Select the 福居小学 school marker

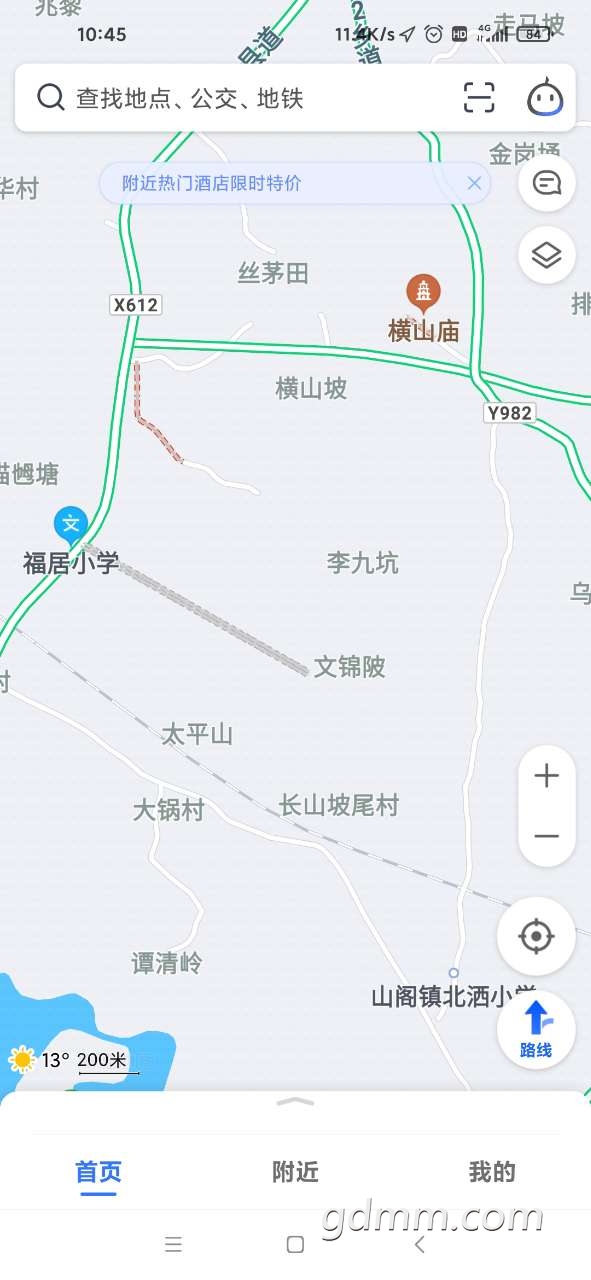coord(70,524)
